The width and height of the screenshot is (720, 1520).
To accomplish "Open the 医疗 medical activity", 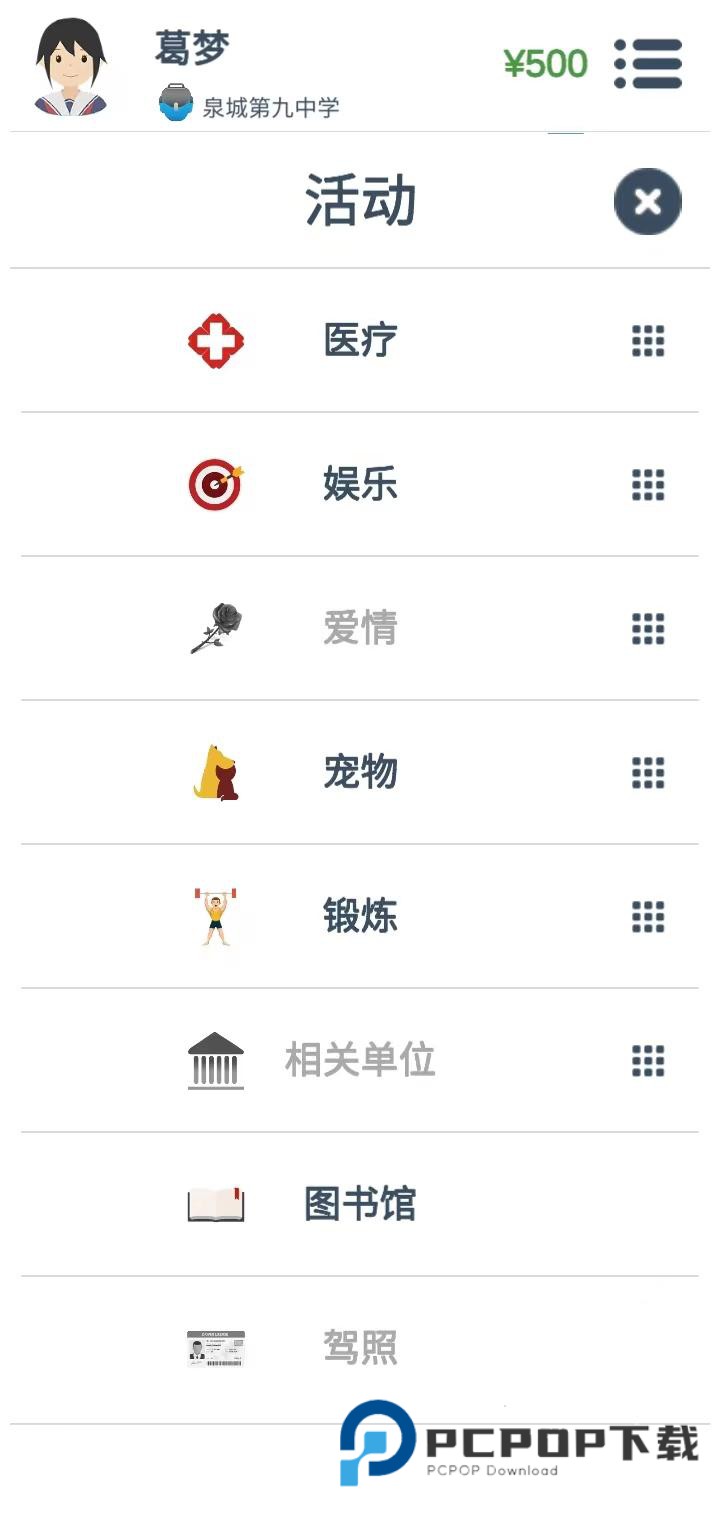I will [360, 341].
